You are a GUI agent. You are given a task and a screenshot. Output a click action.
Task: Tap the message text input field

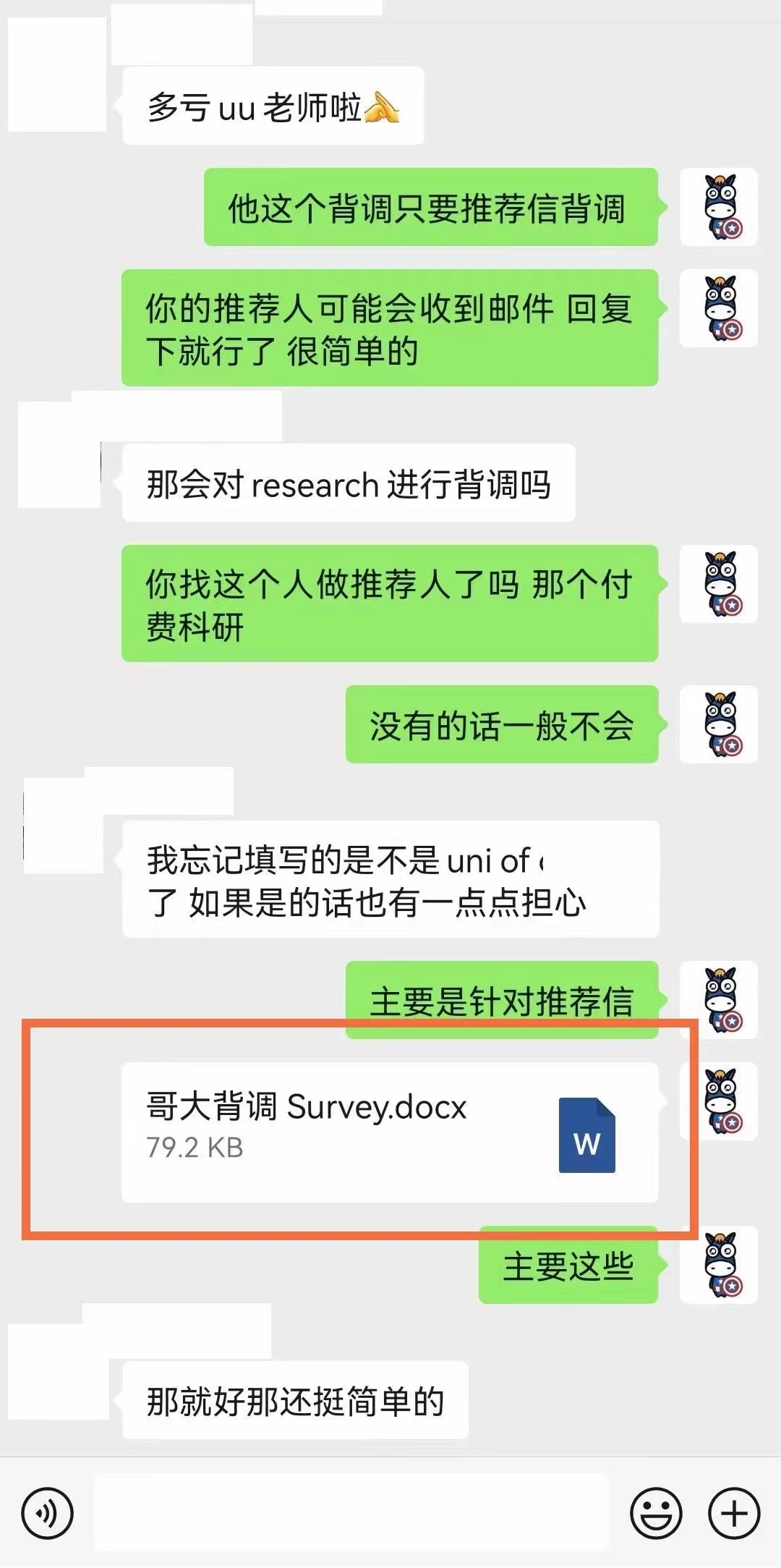[x=351, y=1513]
